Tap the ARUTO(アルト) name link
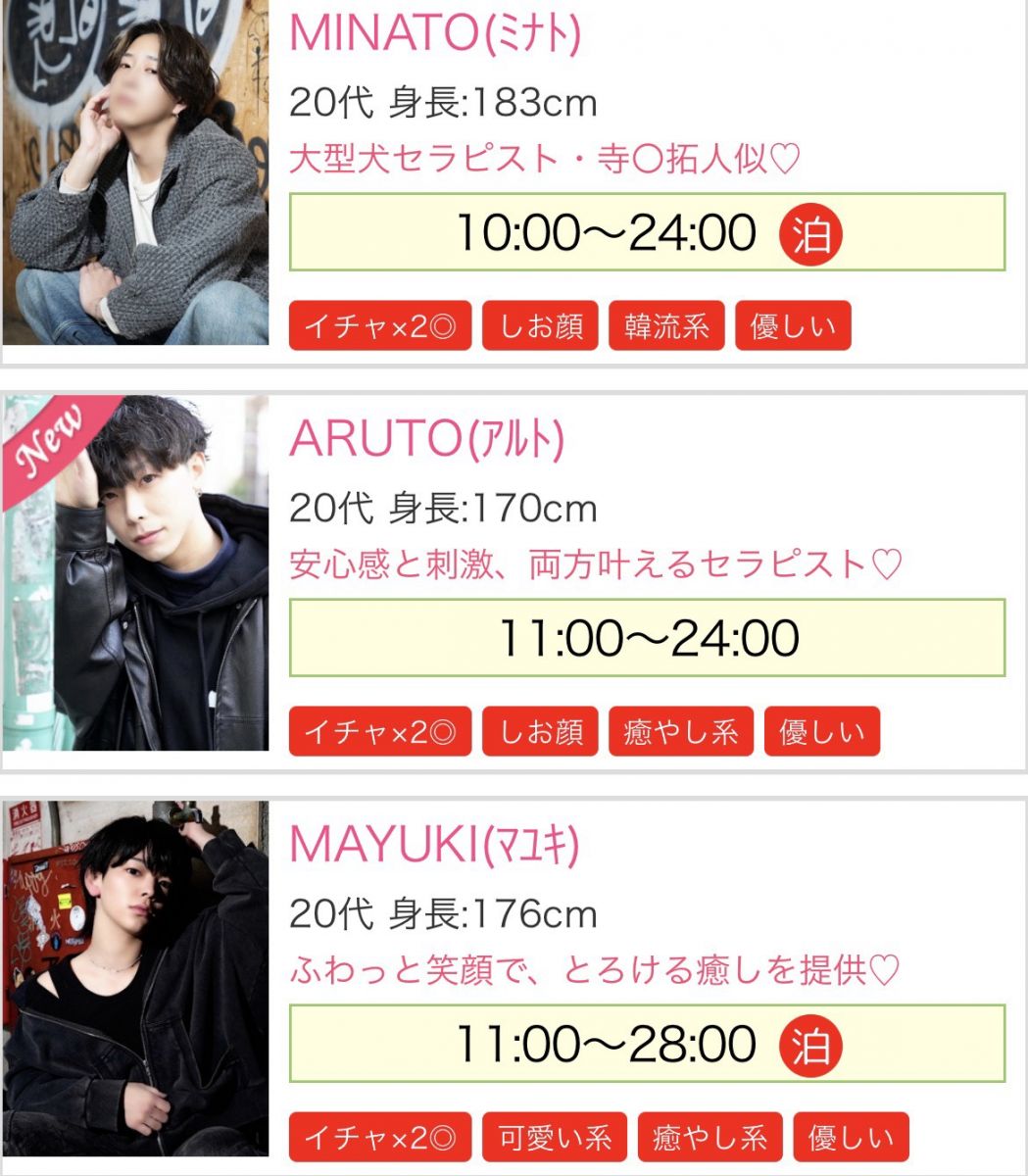Viewport: 1028px width, 1176px height. (x=427, y=440)
